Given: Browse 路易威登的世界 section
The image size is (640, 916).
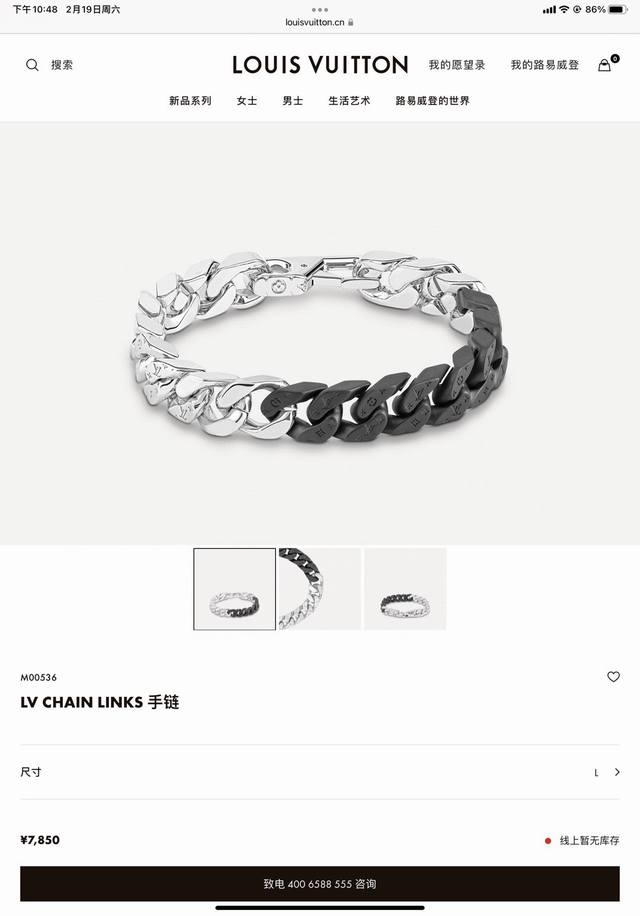Looking at the screenshot, I should [x=432, y=101].
